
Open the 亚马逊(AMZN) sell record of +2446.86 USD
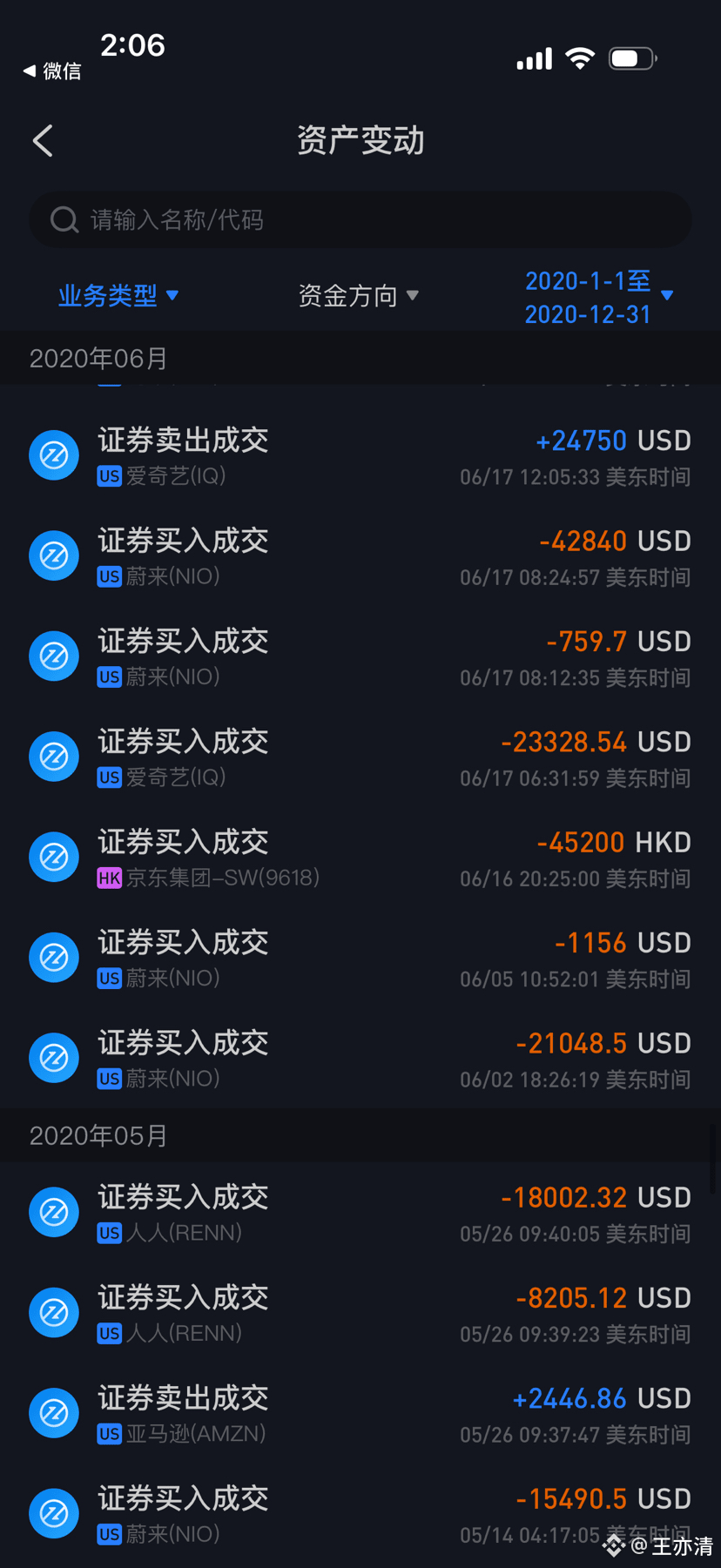pos(360,1414)
